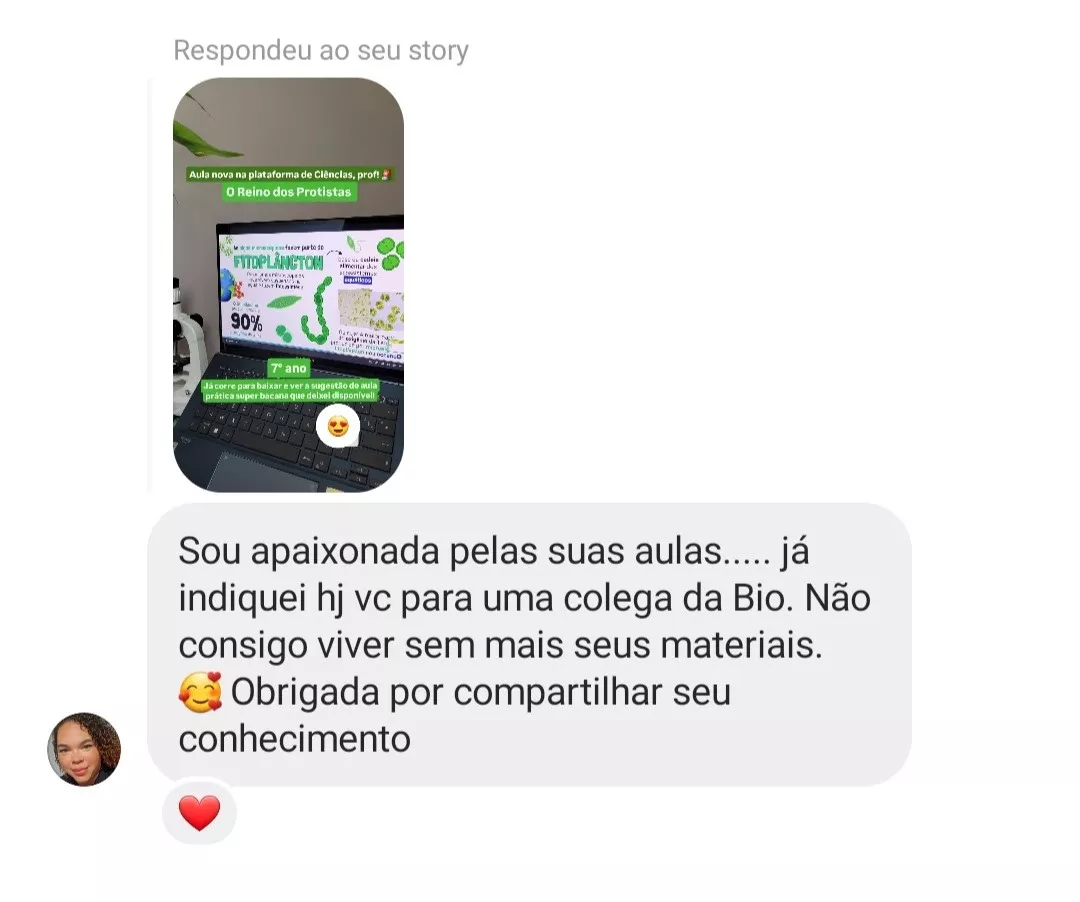
Task: Open the sender's profile picture
Action: [84, 749]
